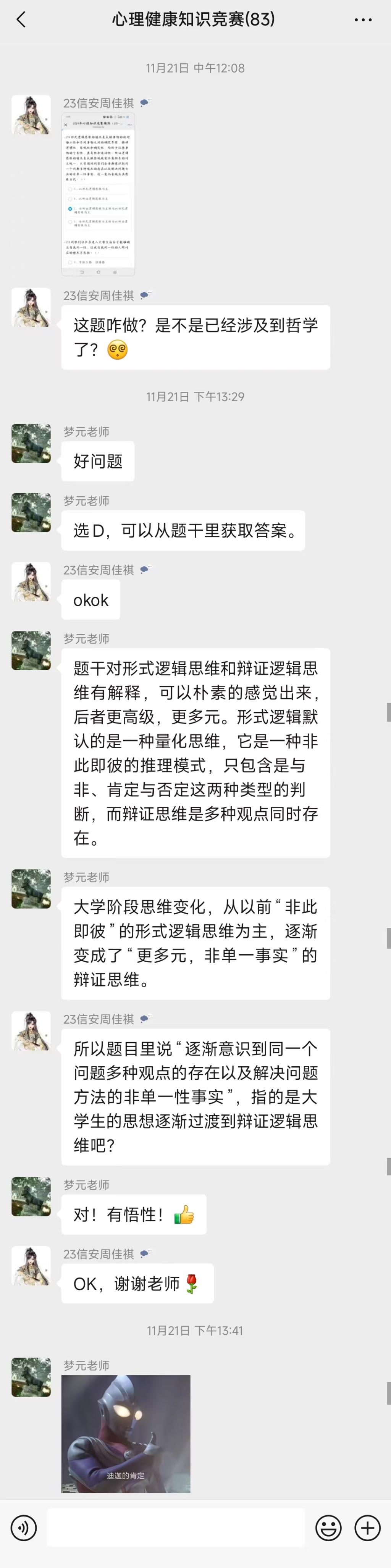View 周佳祺's avatar beside okok message
The width and height of the screenshot is (391, 1568).
pyautogui.click(x=31, y=582)
